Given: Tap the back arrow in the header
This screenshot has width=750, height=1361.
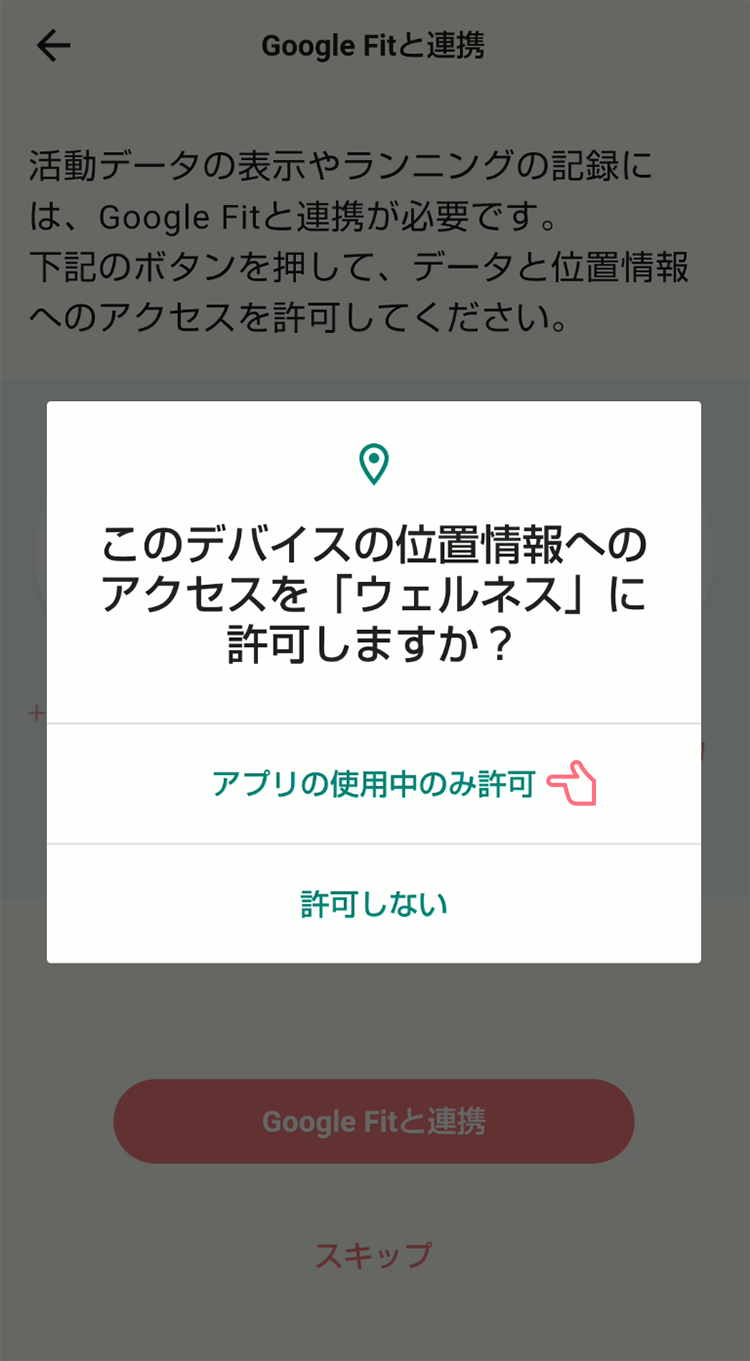Looking at the screenshot, I should click(53, 46).
